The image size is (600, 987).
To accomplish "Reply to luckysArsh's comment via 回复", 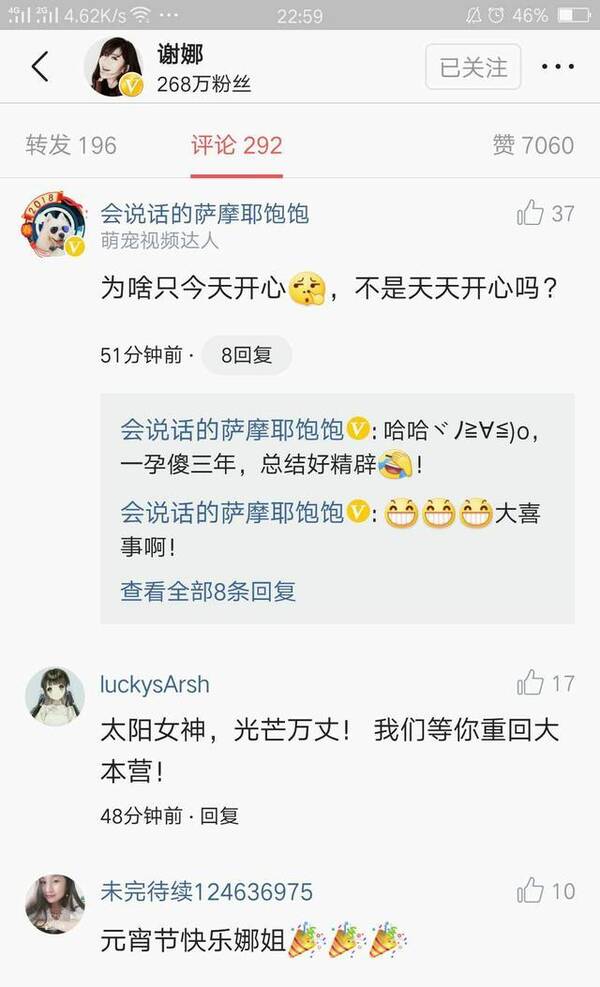I will [x=219, y=816].
